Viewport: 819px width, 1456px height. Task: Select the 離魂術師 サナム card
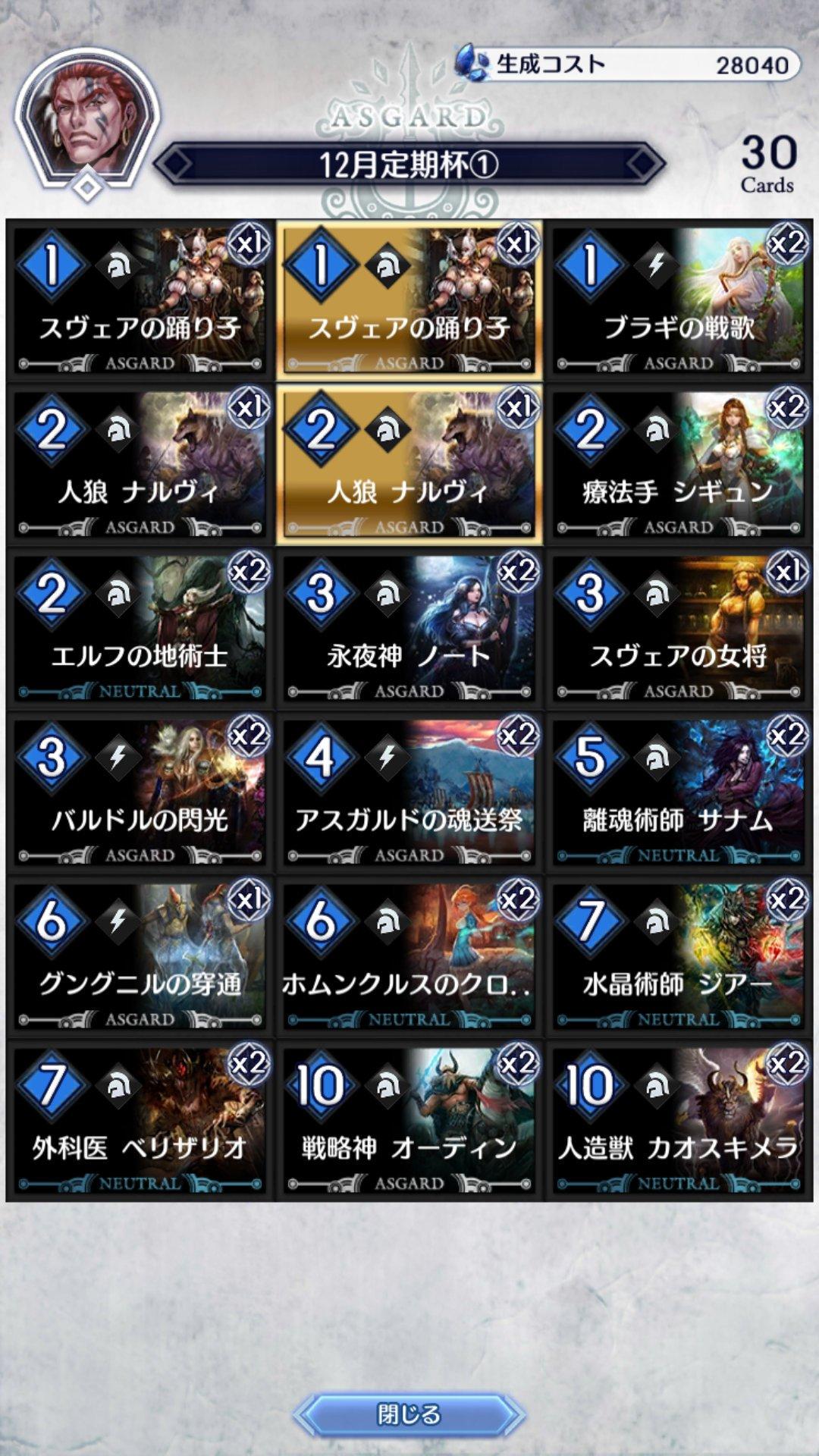coord(678,792)
